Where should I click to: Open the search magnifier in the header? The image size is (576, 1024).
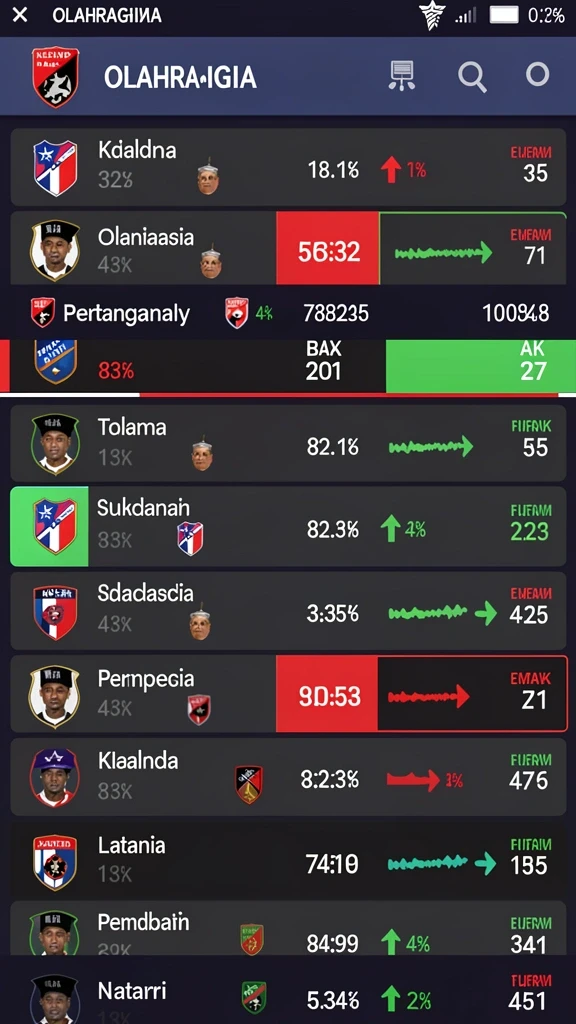472,76
